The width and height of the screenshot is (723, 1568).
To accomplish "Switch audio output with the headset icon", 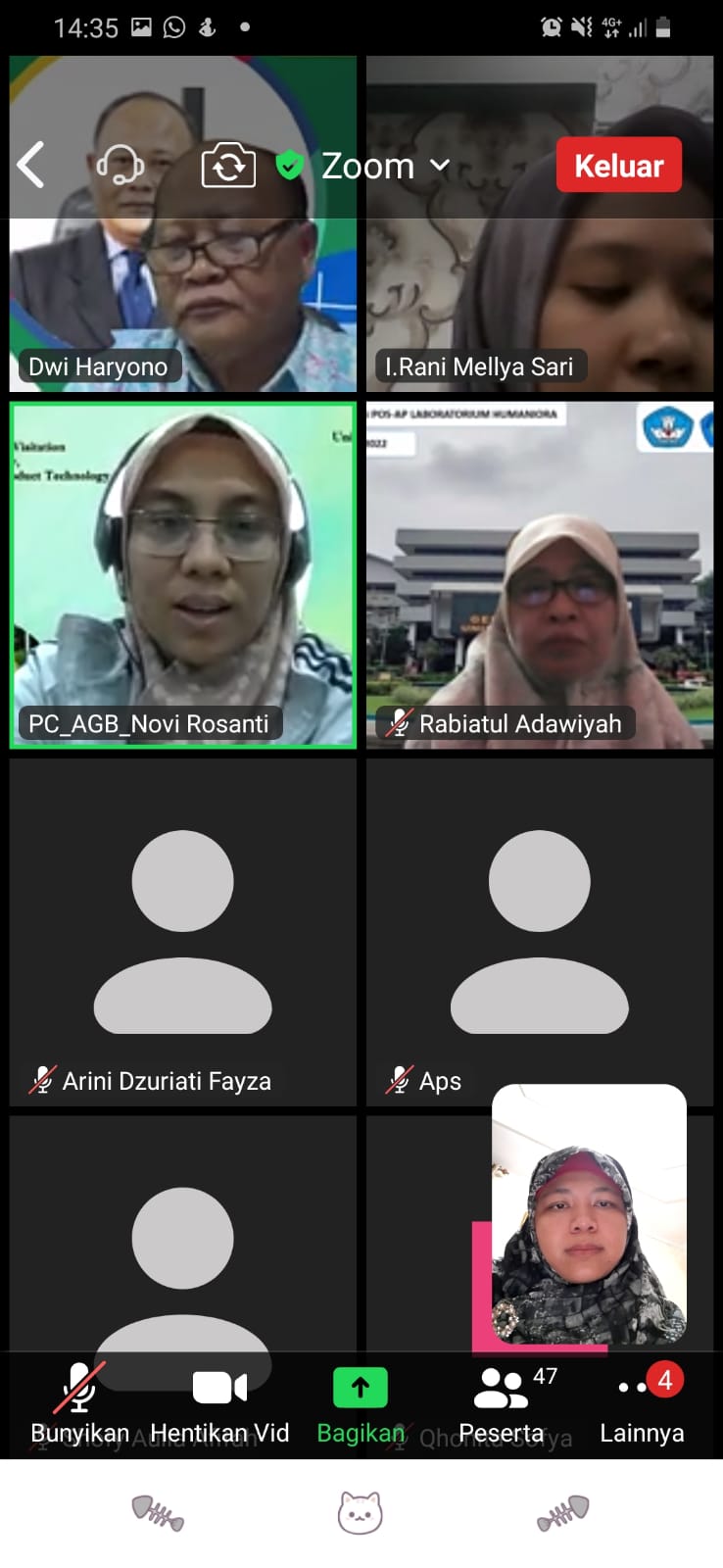I will coord(120,165).
